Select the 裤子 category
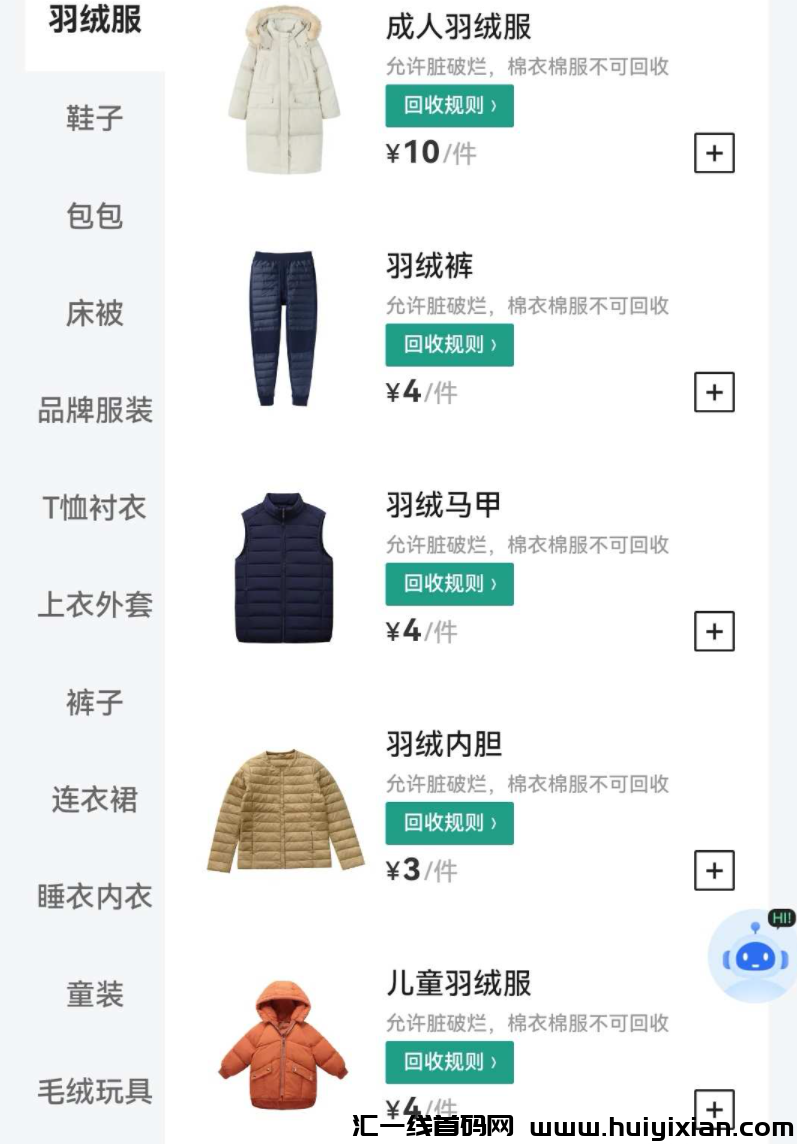The height and width of the screenshot is (1144, 797). point(95,702)
